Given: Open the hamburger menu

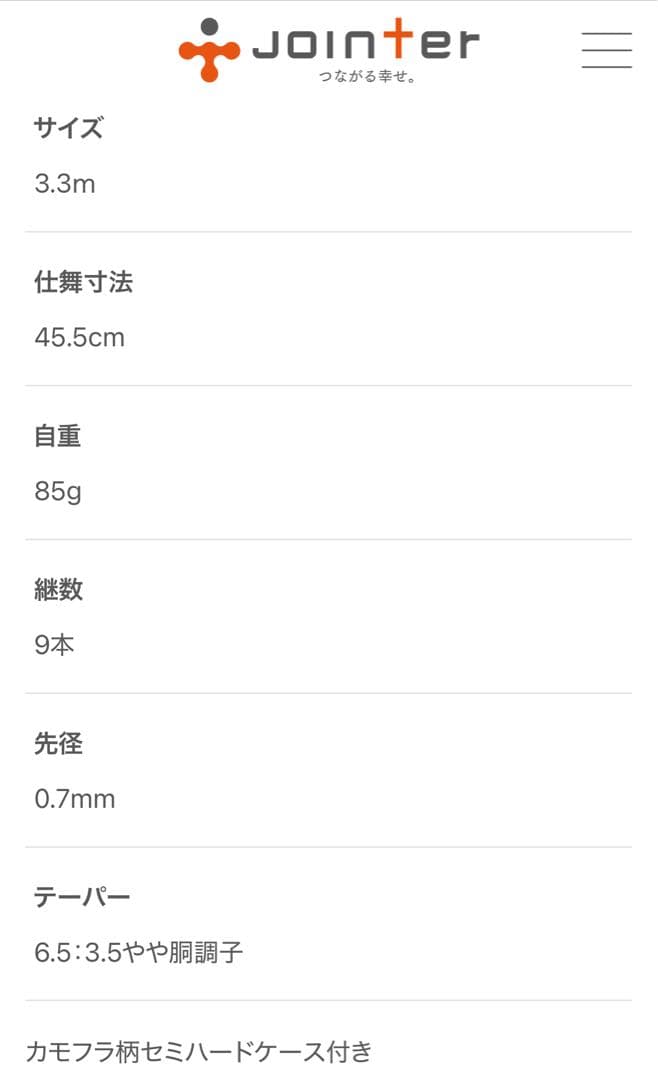Looking at the screenshot, I should [x=606, y=50].
